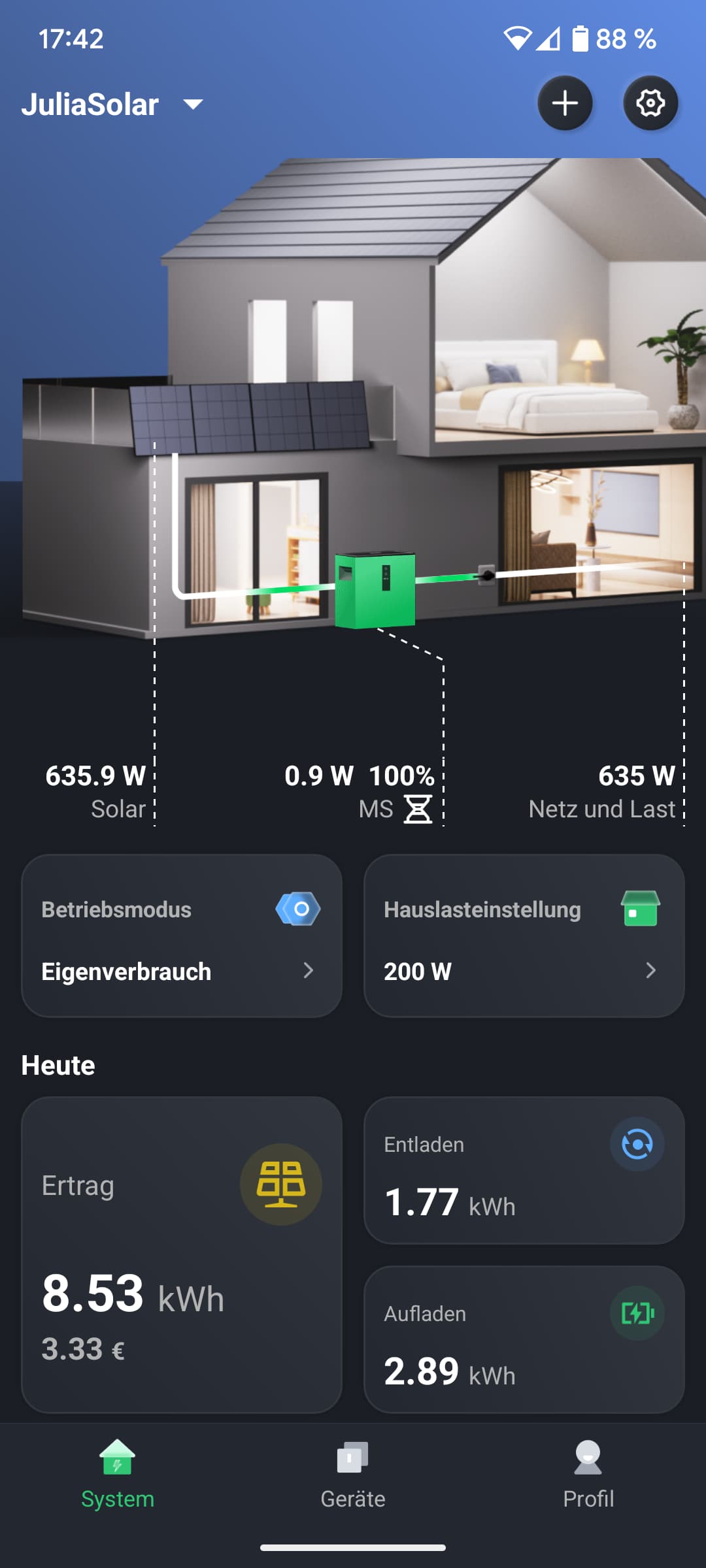This screenshot has height=1568, width=706.
Task: Open Hauslasteinstellung 200 W card
Action: [524, 936]
